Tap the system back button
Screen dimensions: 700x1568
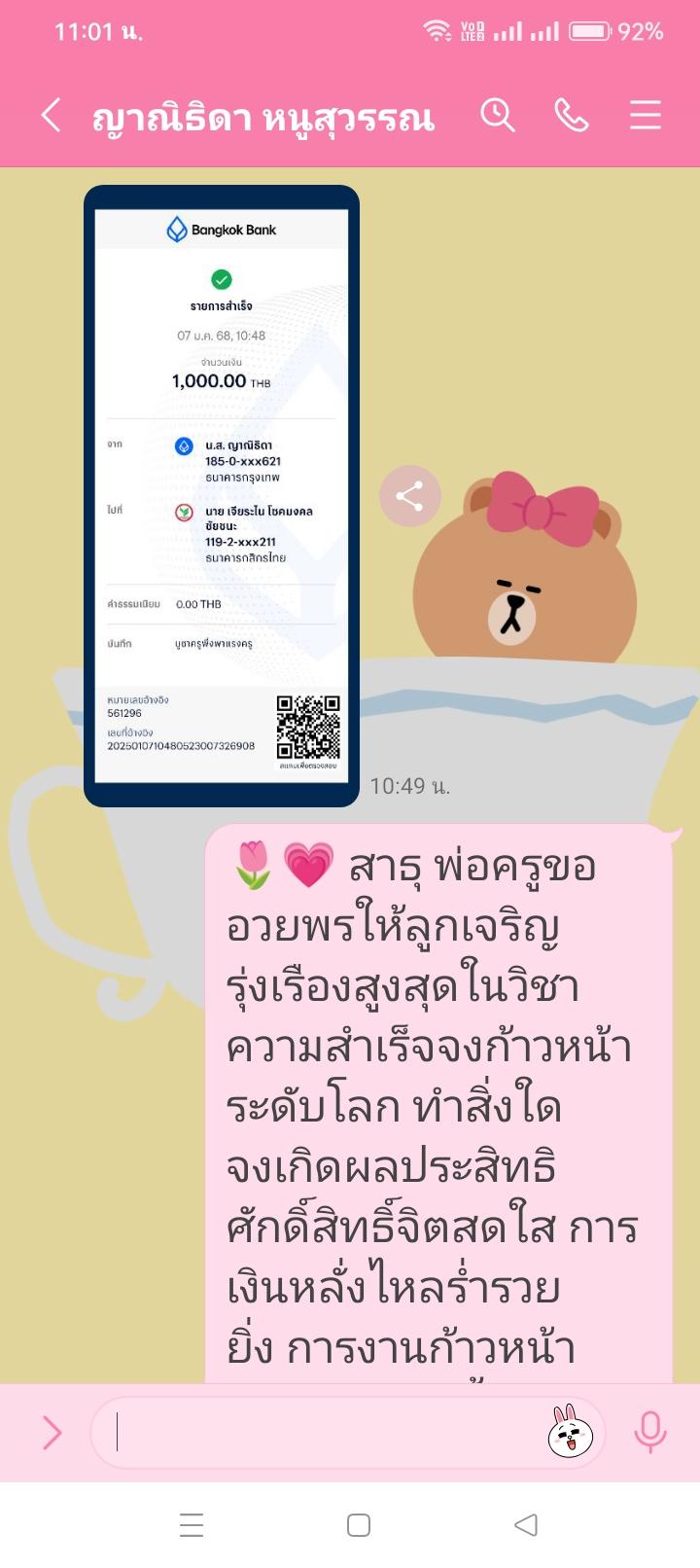point(525,1524)
